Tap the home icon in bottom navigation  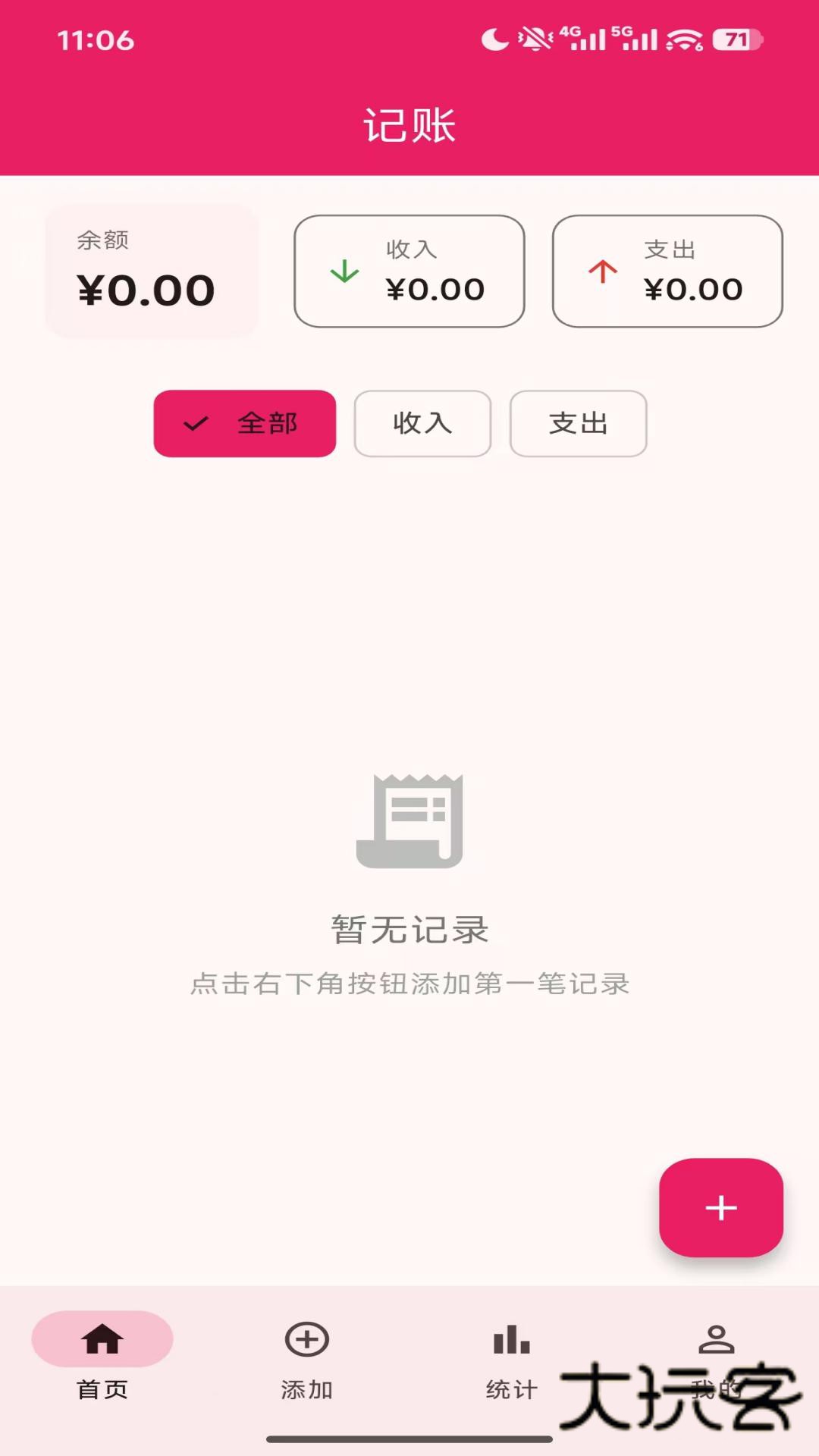tap(101, 1339)
